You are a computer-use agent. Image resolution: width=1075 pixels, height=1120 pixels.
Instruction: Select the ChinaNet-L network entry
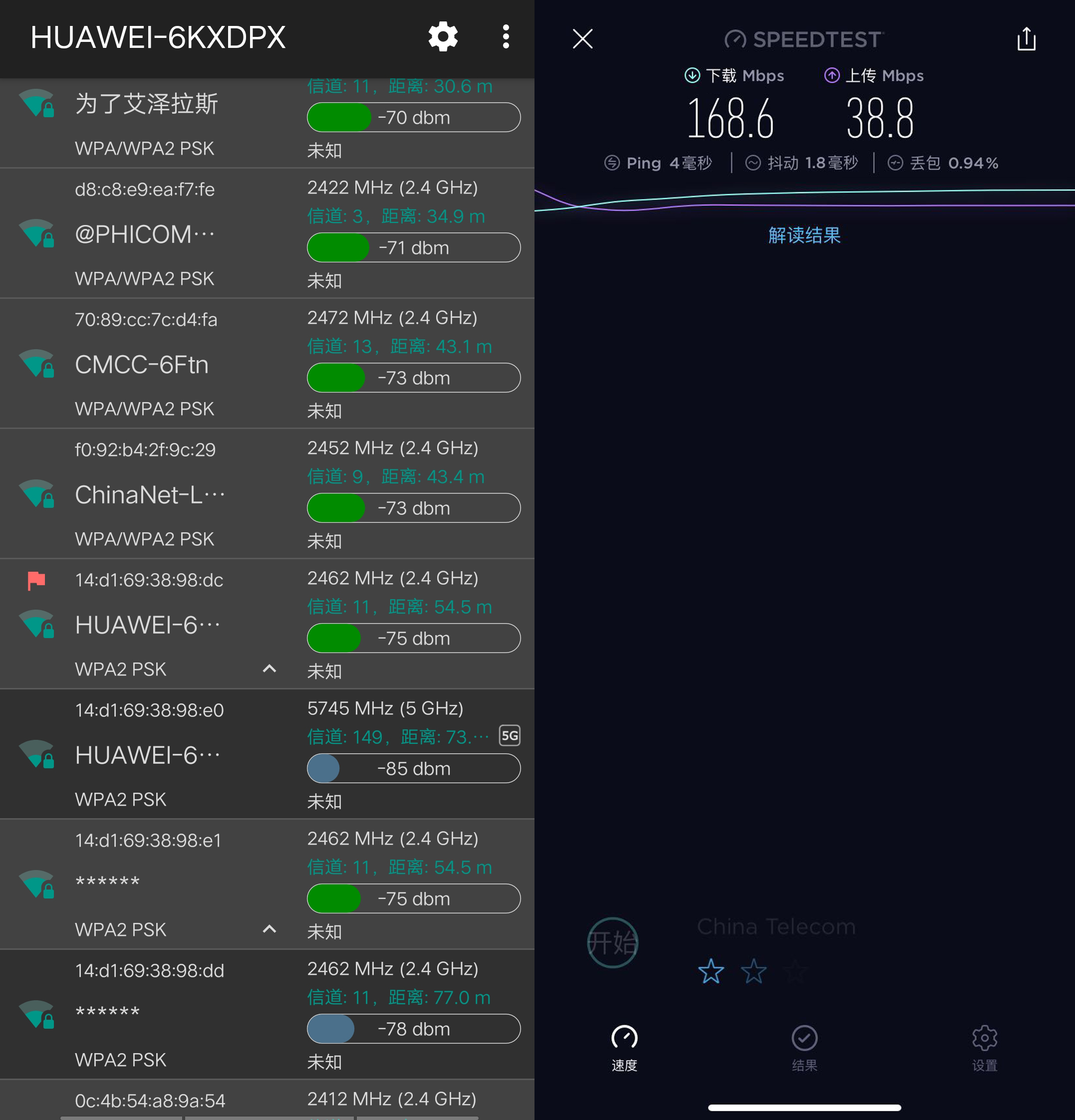pyautogui.click(x=150, y=495)
